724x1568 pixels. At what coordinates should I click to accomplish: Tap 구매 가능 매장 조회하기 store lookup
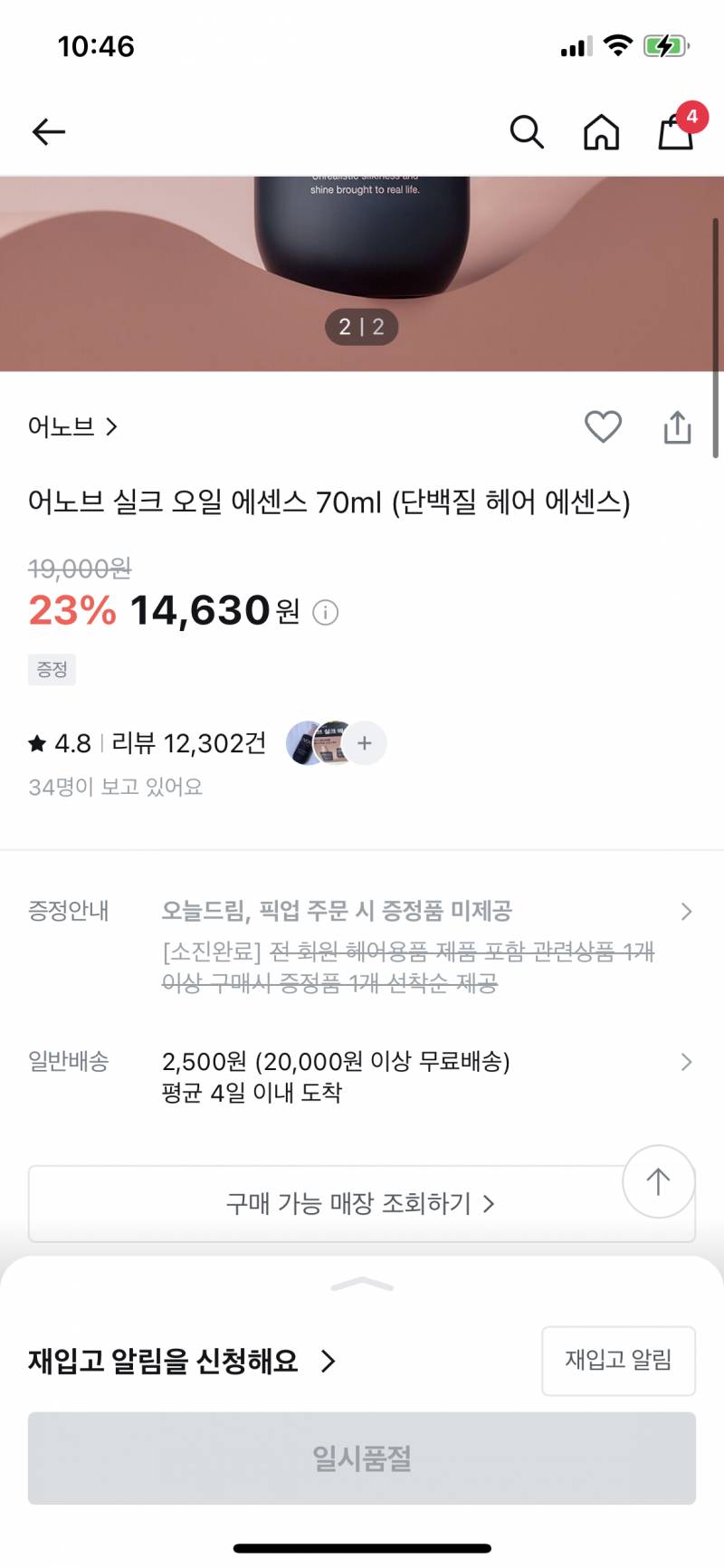(x=360, y=1204)
